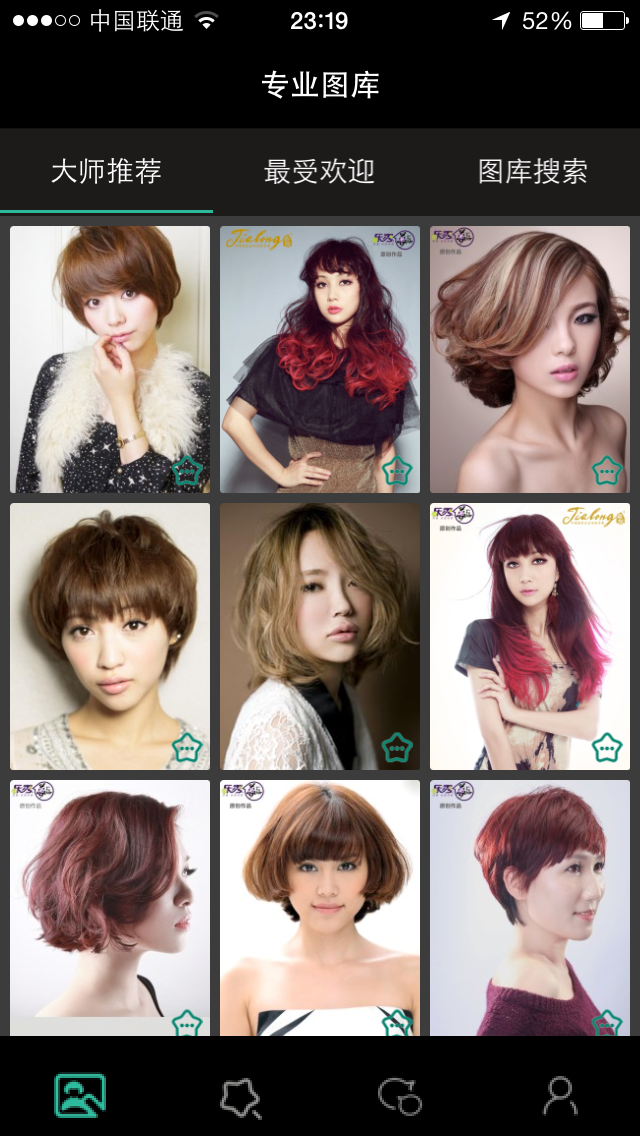The height and width of the screenshot is (1136, 640).
Task: Tap the star badge on the fur vest photo
Action: pyautogui.click(x=187, y=471)
